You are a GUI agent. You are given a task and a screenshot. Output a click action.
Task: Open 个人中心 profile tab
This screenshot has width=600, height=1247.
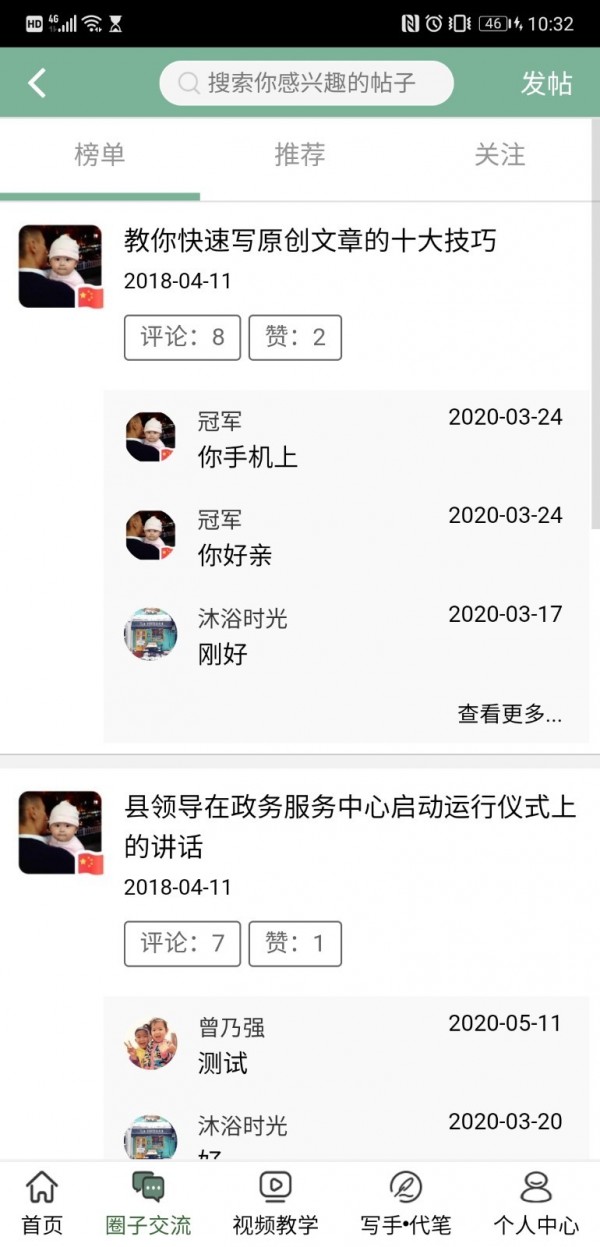(536, 1203)
